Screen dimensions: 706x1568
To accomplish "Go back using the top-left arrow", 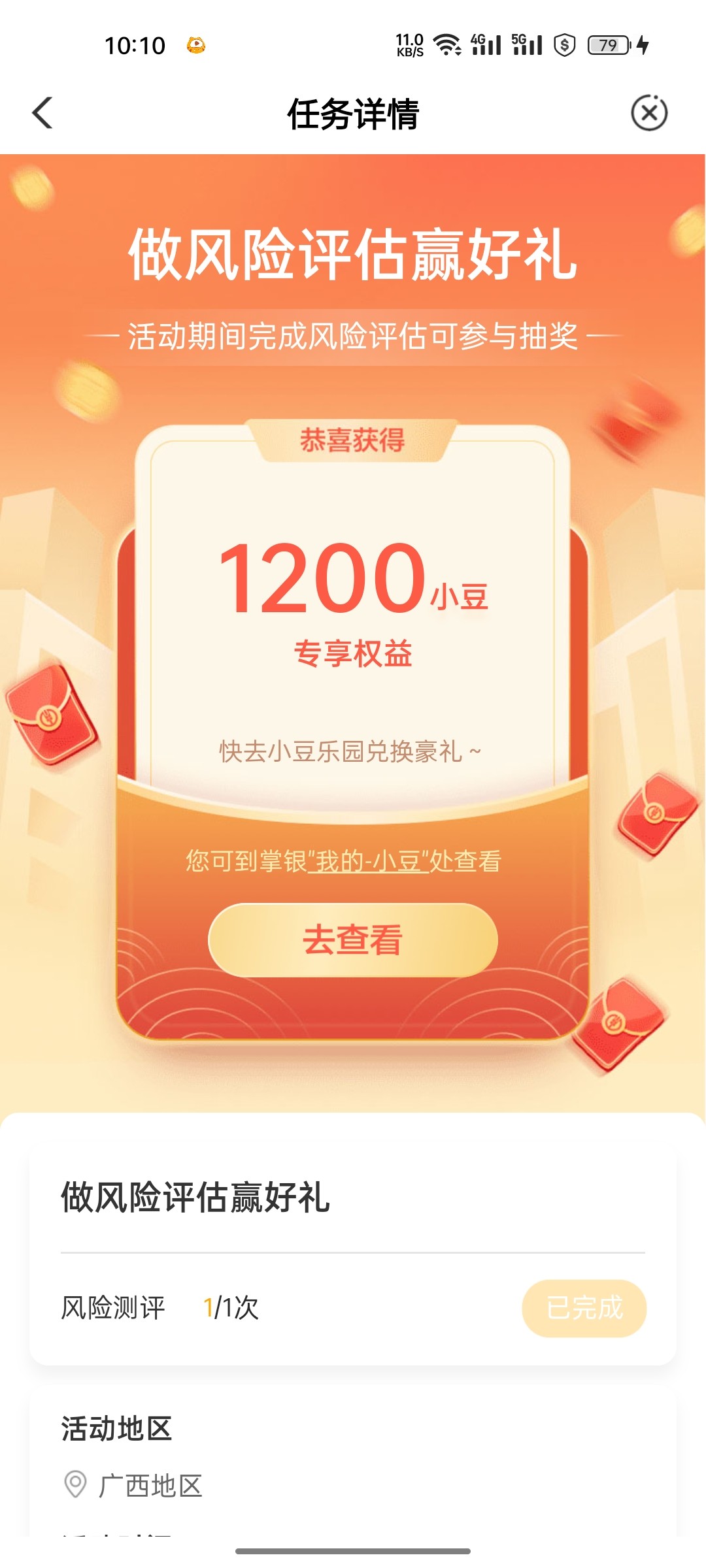I will [x=42, y=112].
